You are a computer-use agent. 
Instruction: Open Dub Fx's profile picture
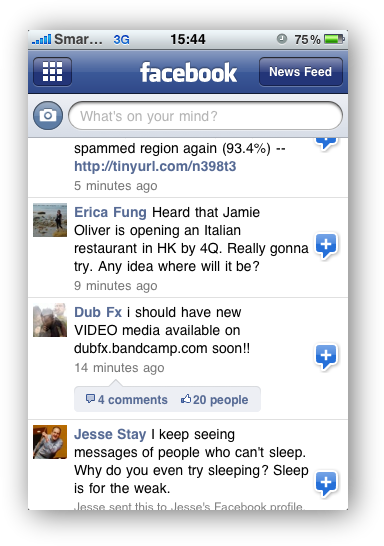(x=50, y=320)
